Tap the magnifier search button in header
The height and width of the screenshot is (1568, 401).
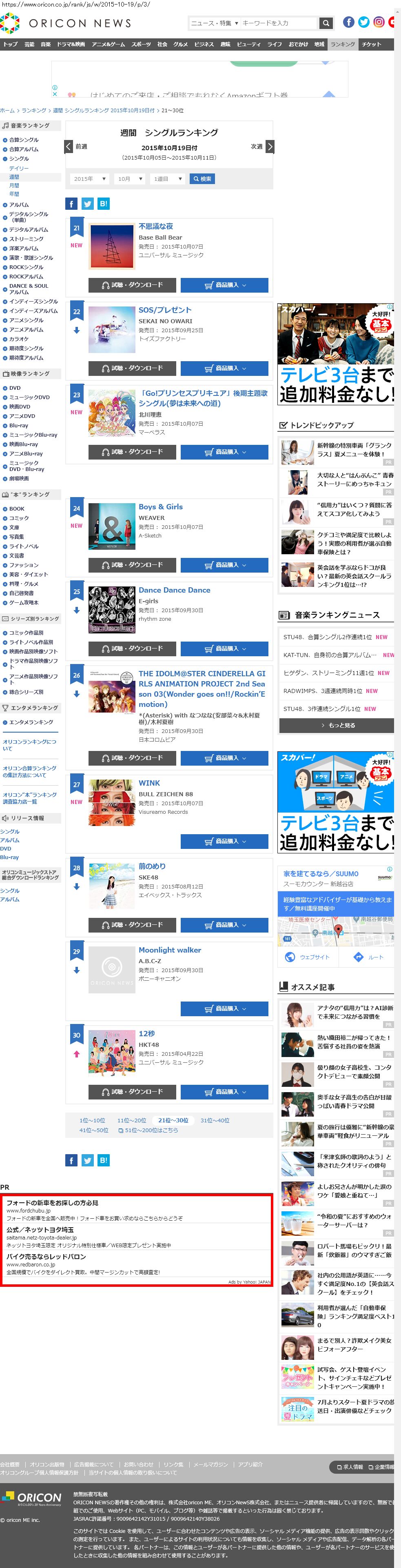tap(326, 23)
